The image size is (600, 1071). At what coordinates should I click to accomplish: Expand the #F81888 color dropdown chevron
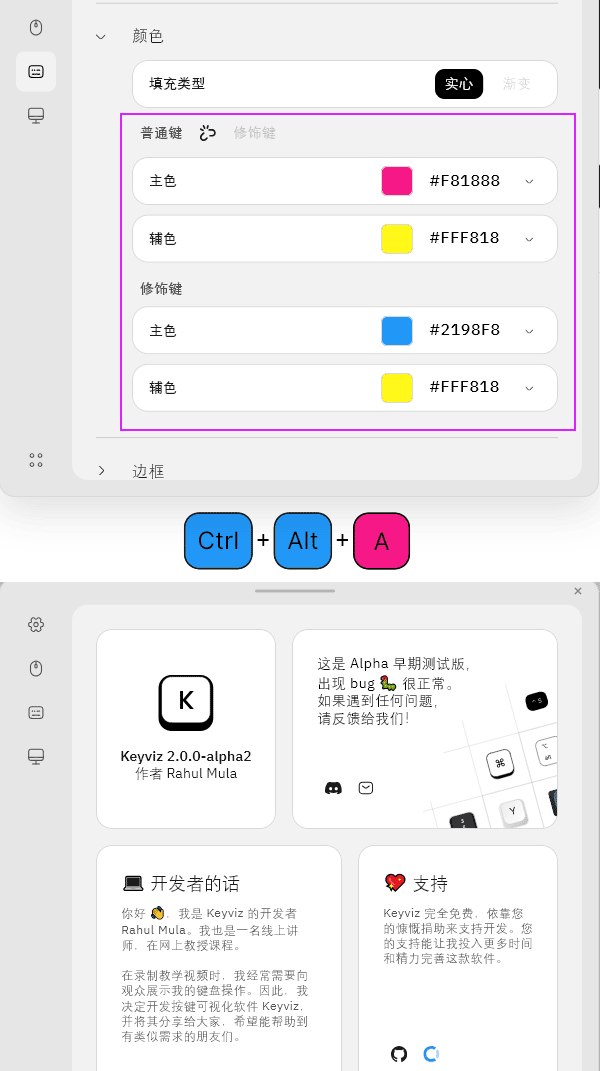pyautogui.click(x=529, y=181)
